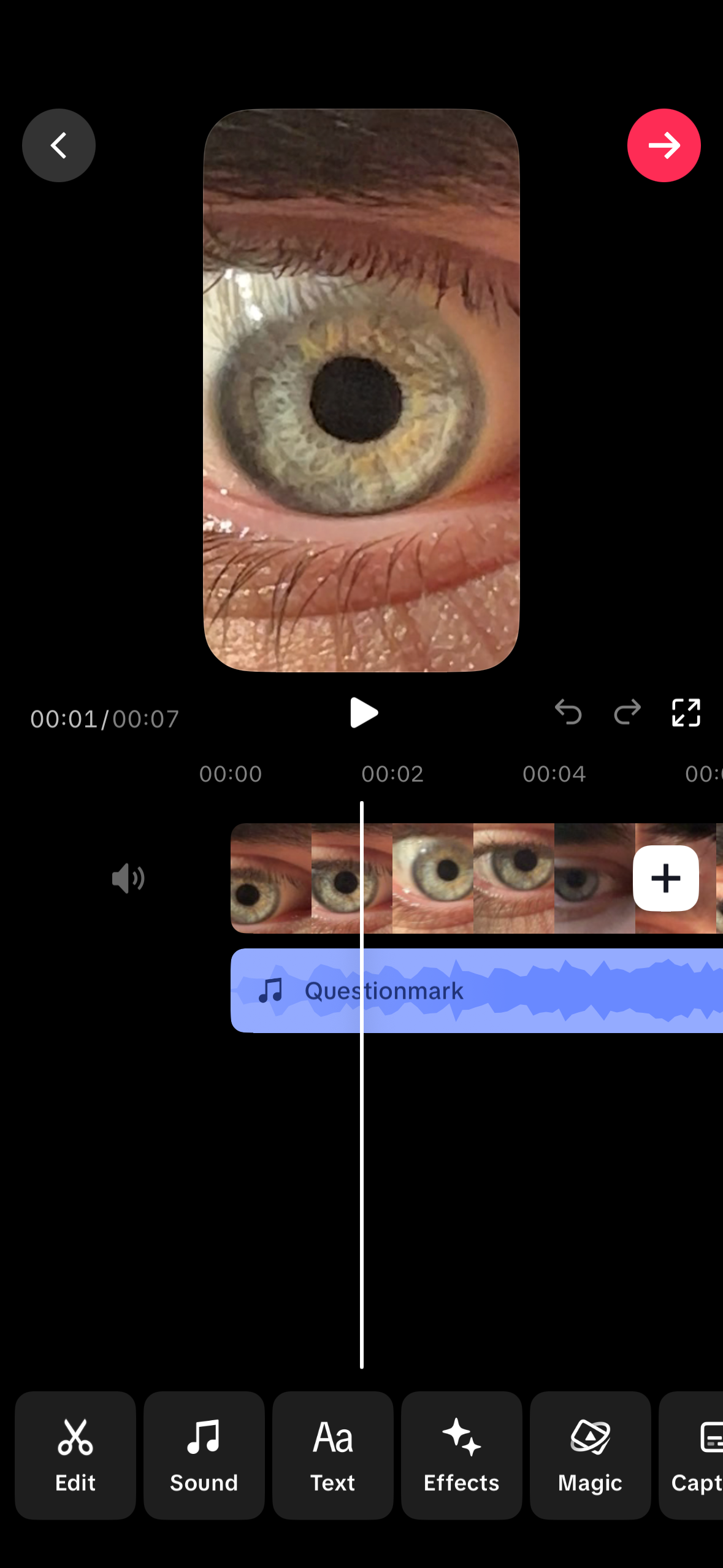Proceed with the red next arrow
Screen dimensions: 723x1568
click(664, 145)
